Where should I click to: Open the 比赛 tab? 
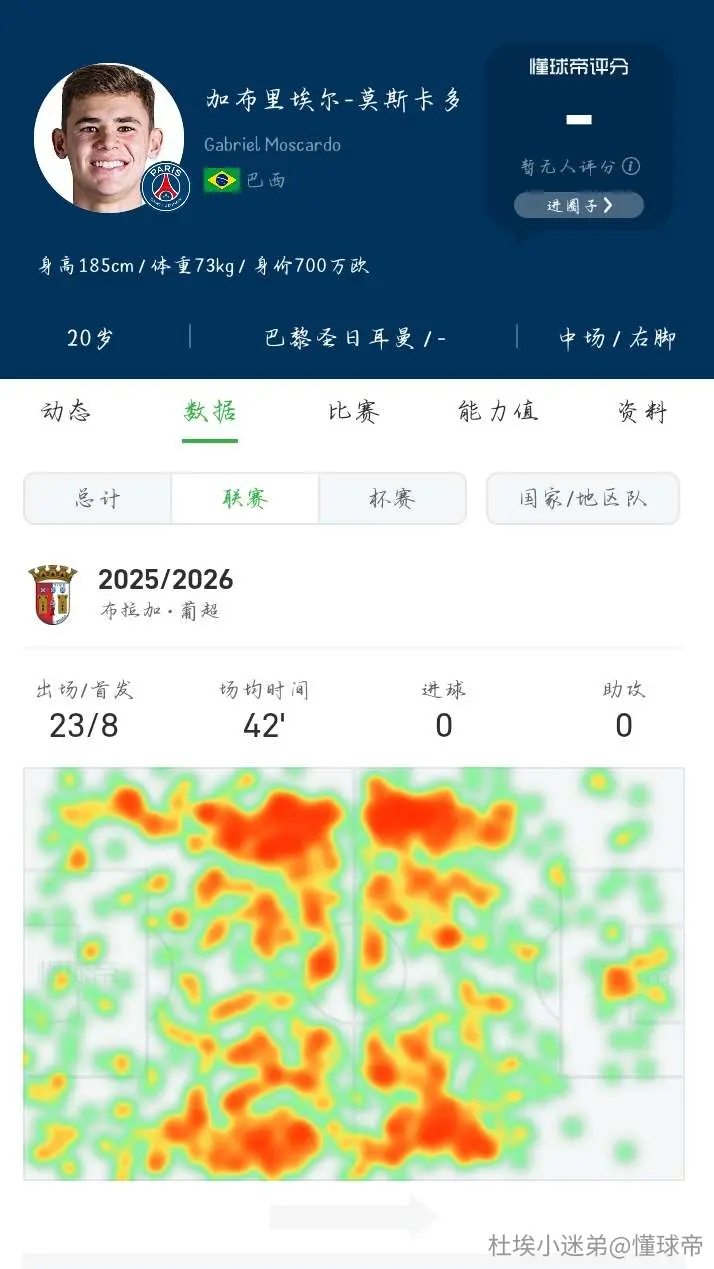pyautogui.click(x=354, y=411)
